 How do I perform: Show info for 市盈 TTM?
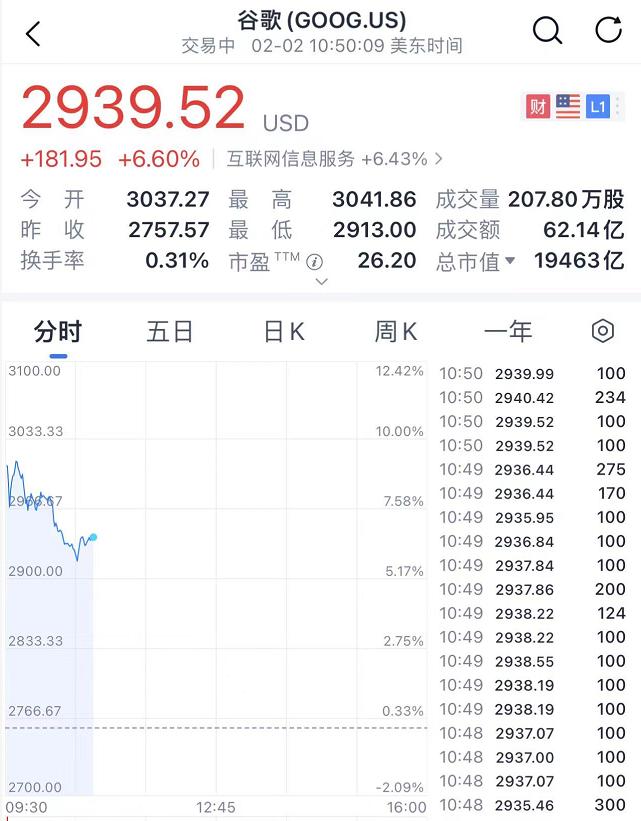coord(315,262)
